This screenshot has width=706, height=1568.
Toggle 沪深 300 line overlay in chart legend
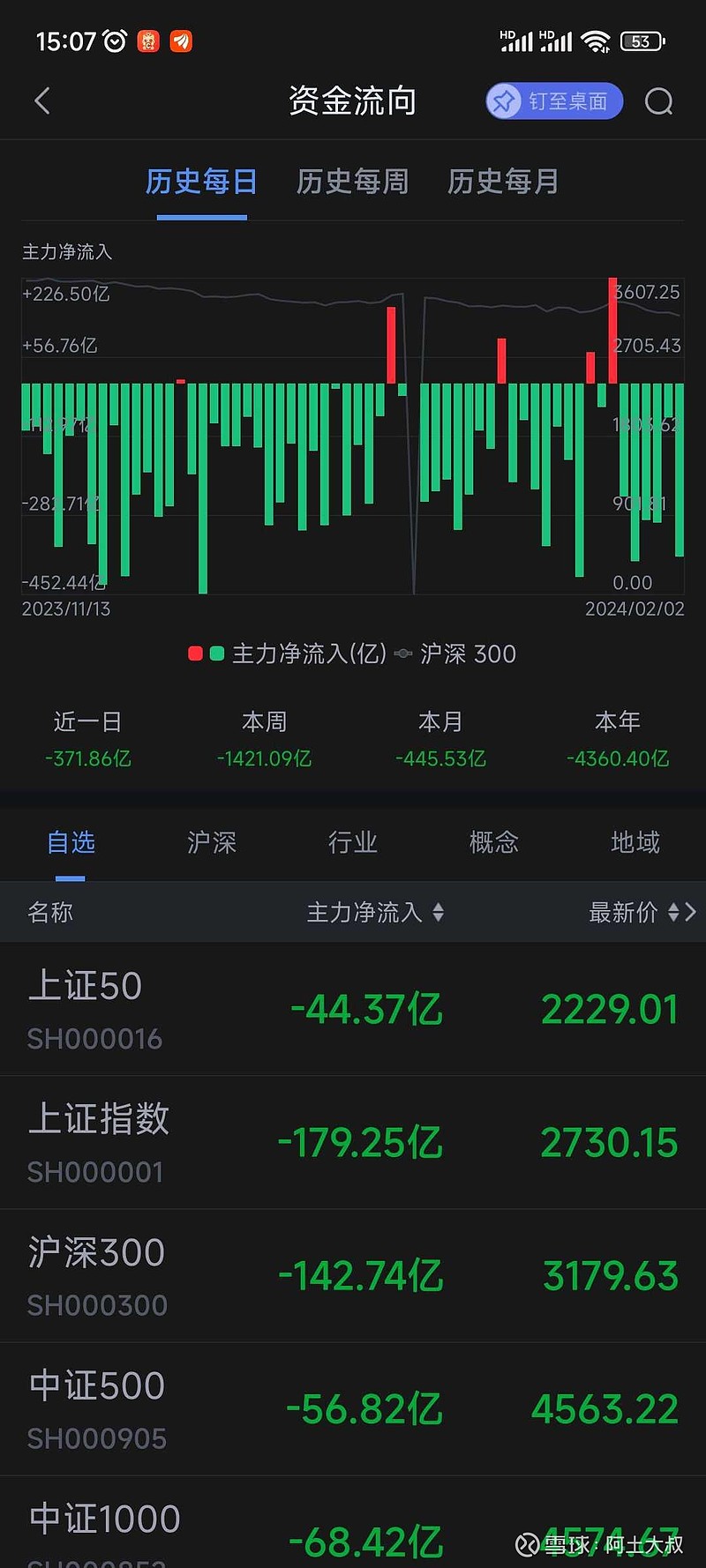[x=466, y=653]
